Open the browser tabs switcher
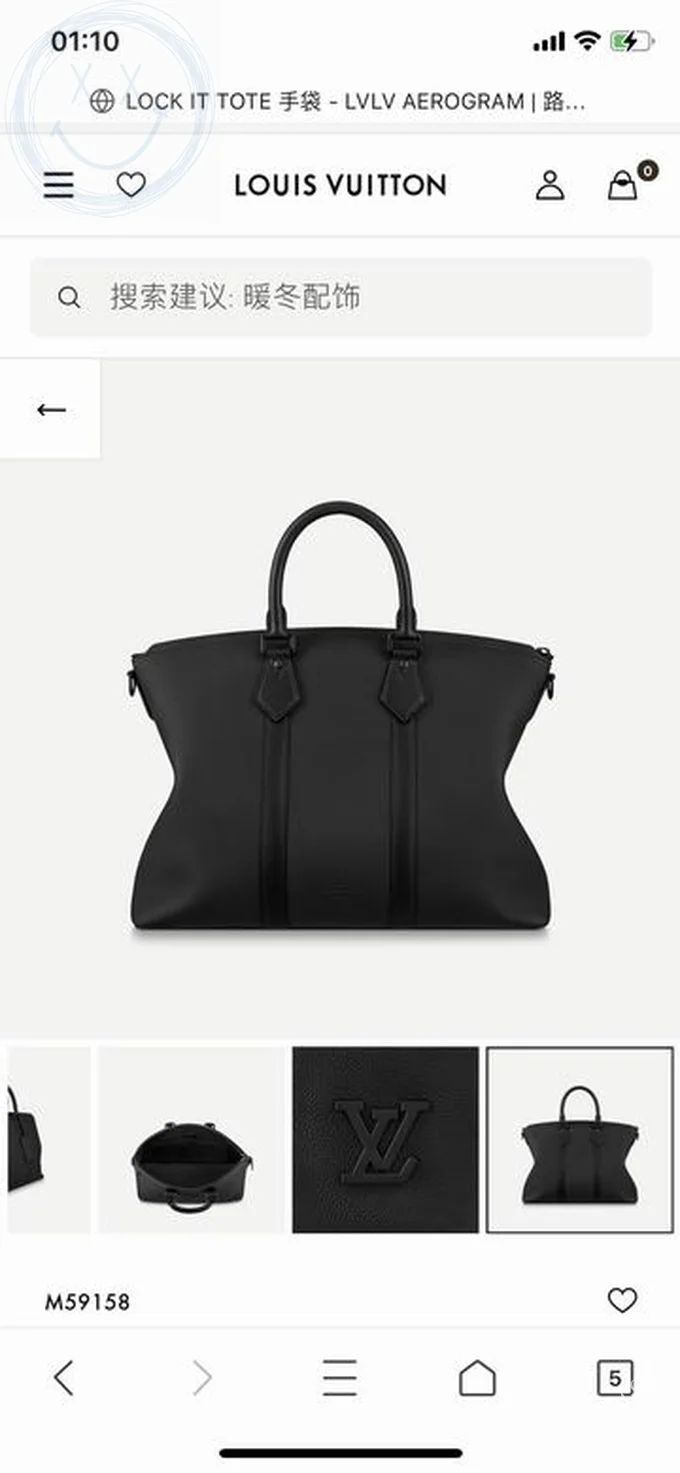 pyautogui.click(x=614, y=1378)
